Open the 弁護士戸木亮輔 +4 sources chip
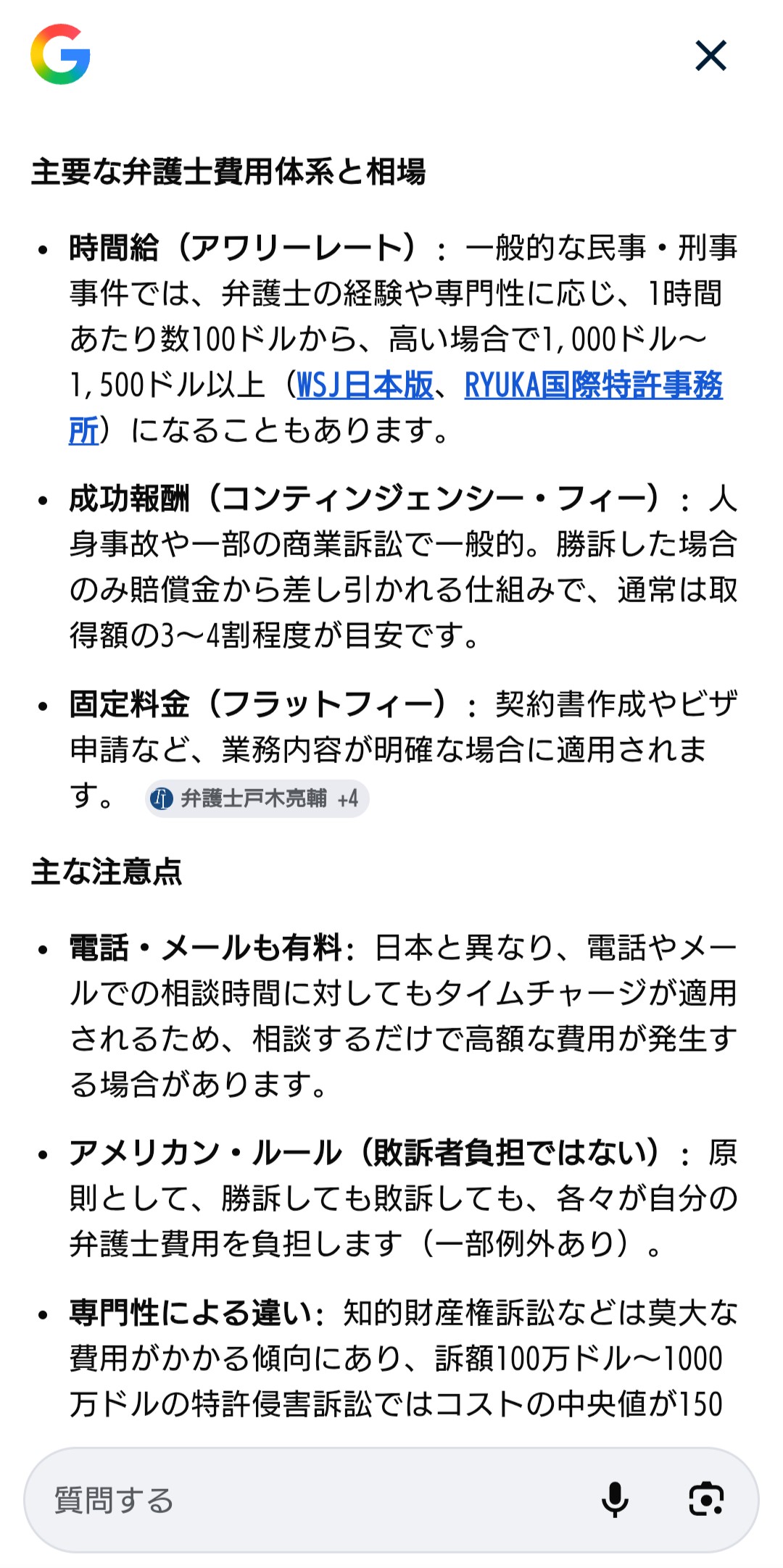This screenshot has height=1568, width=783. point(257,798)
